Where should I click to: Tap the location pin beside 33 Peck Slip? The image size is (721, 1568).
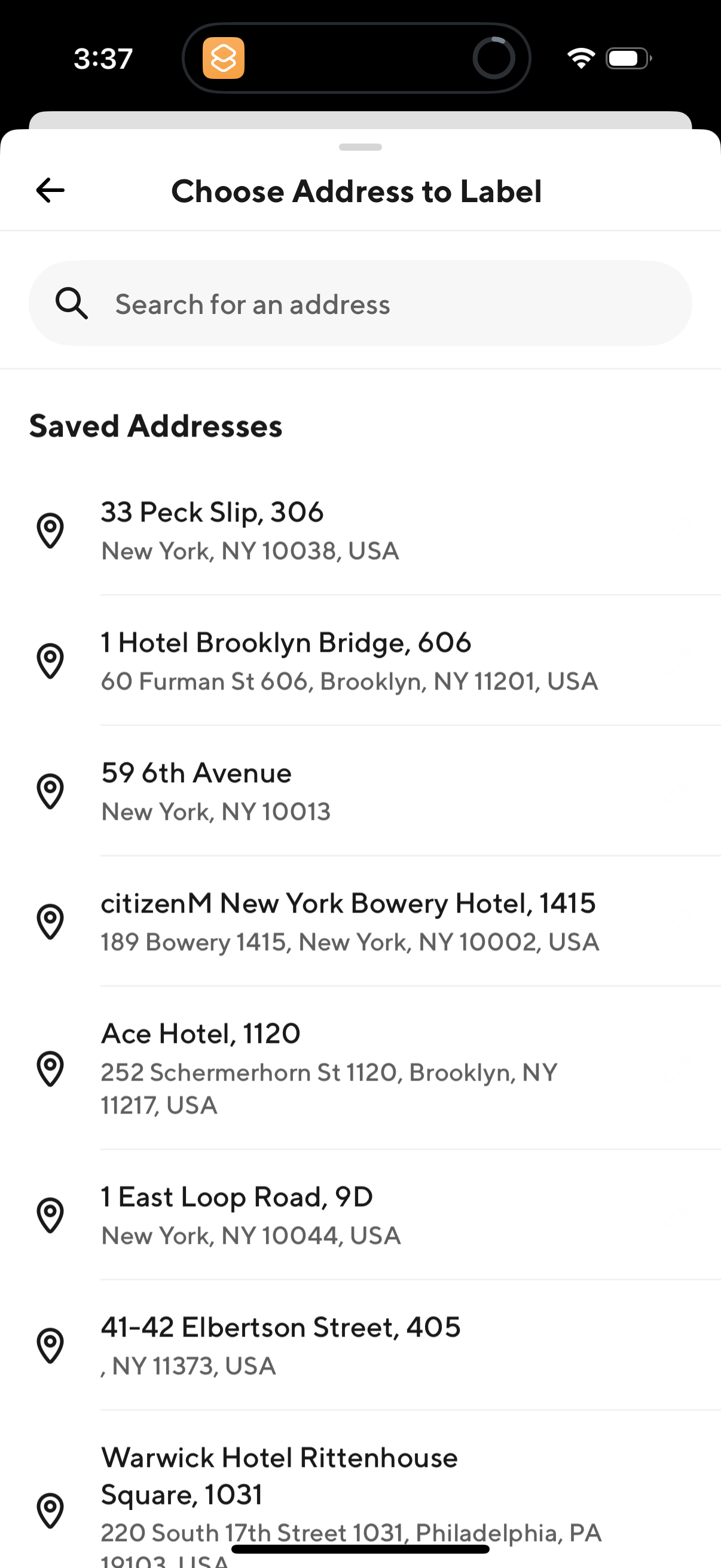point(51,530)
